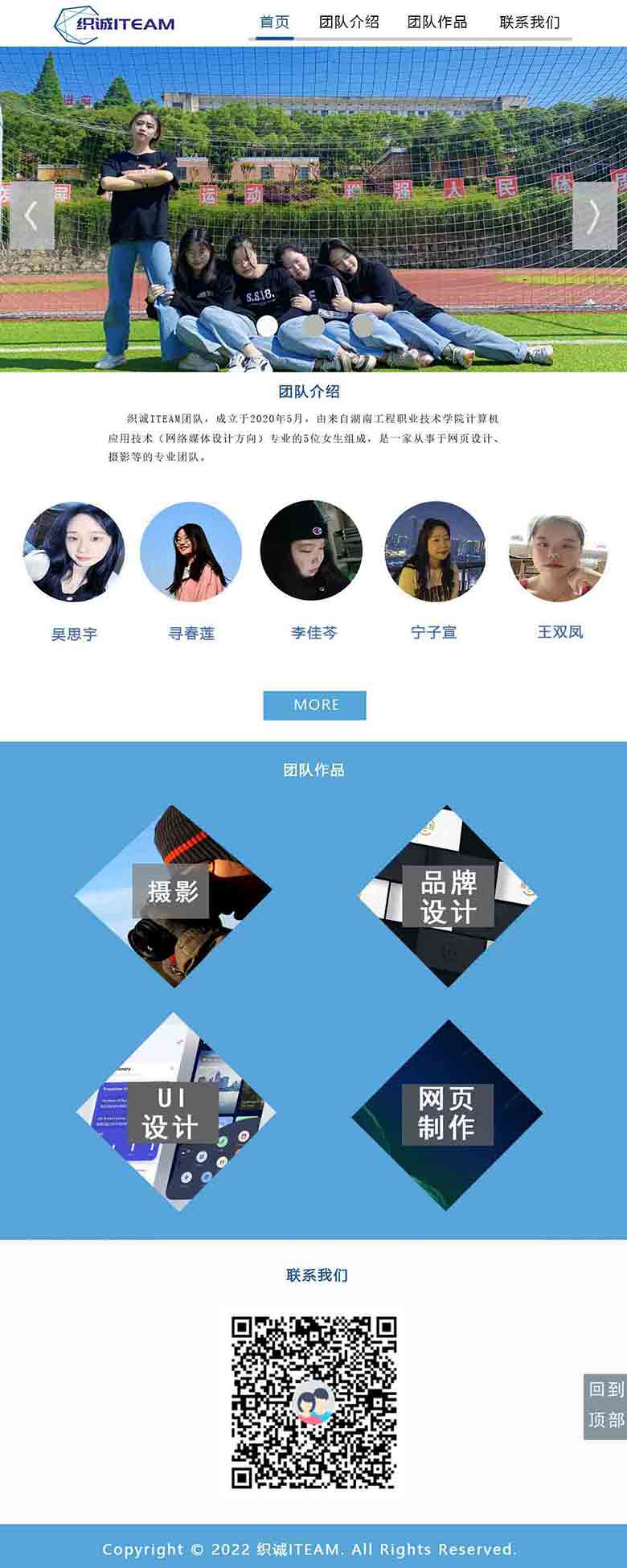Tap the MORE button
627x1568 pixels.
(314, 704)
